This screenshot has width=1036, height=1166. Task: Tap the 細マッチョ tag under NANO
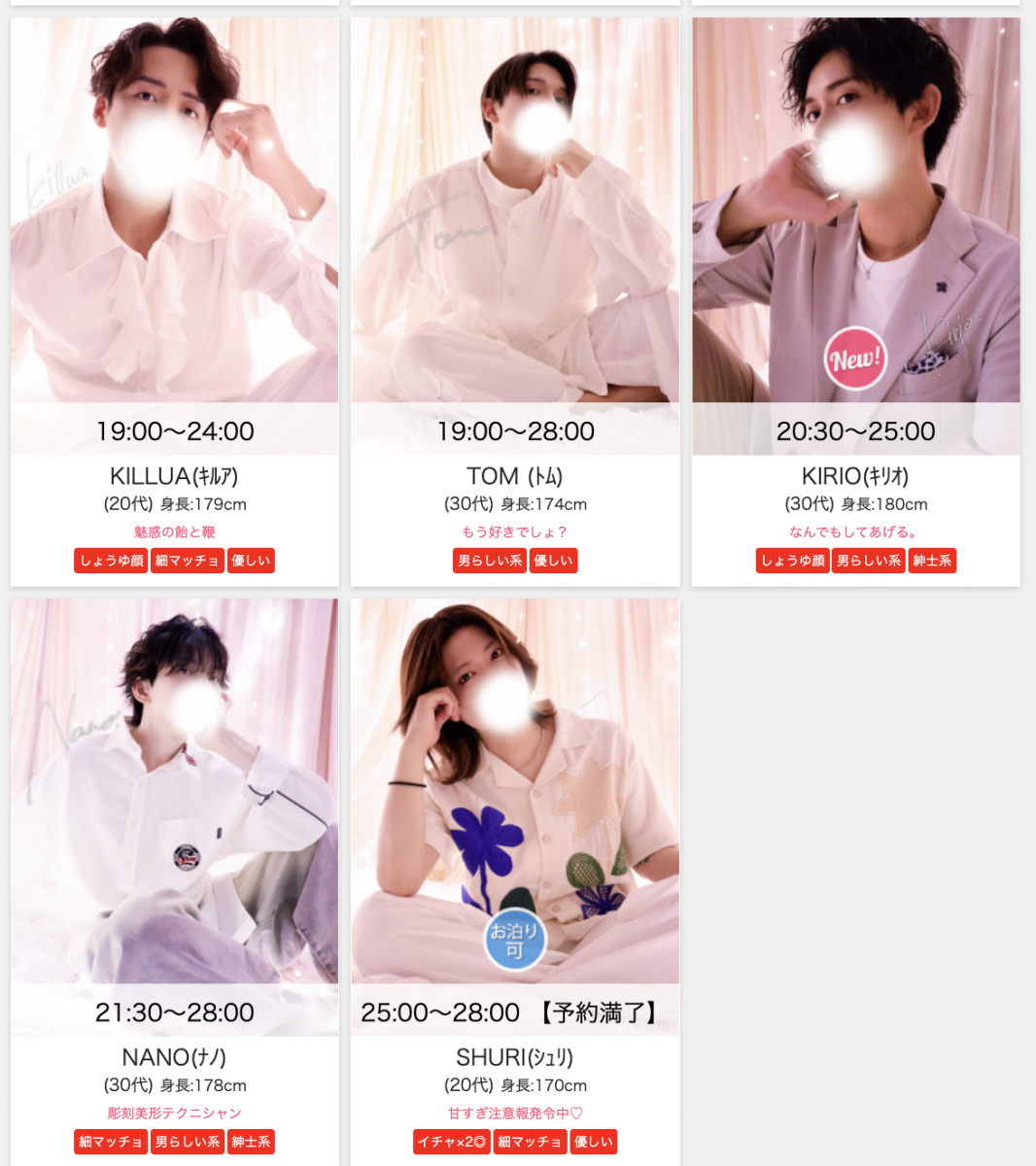(x=111, y=1142)
